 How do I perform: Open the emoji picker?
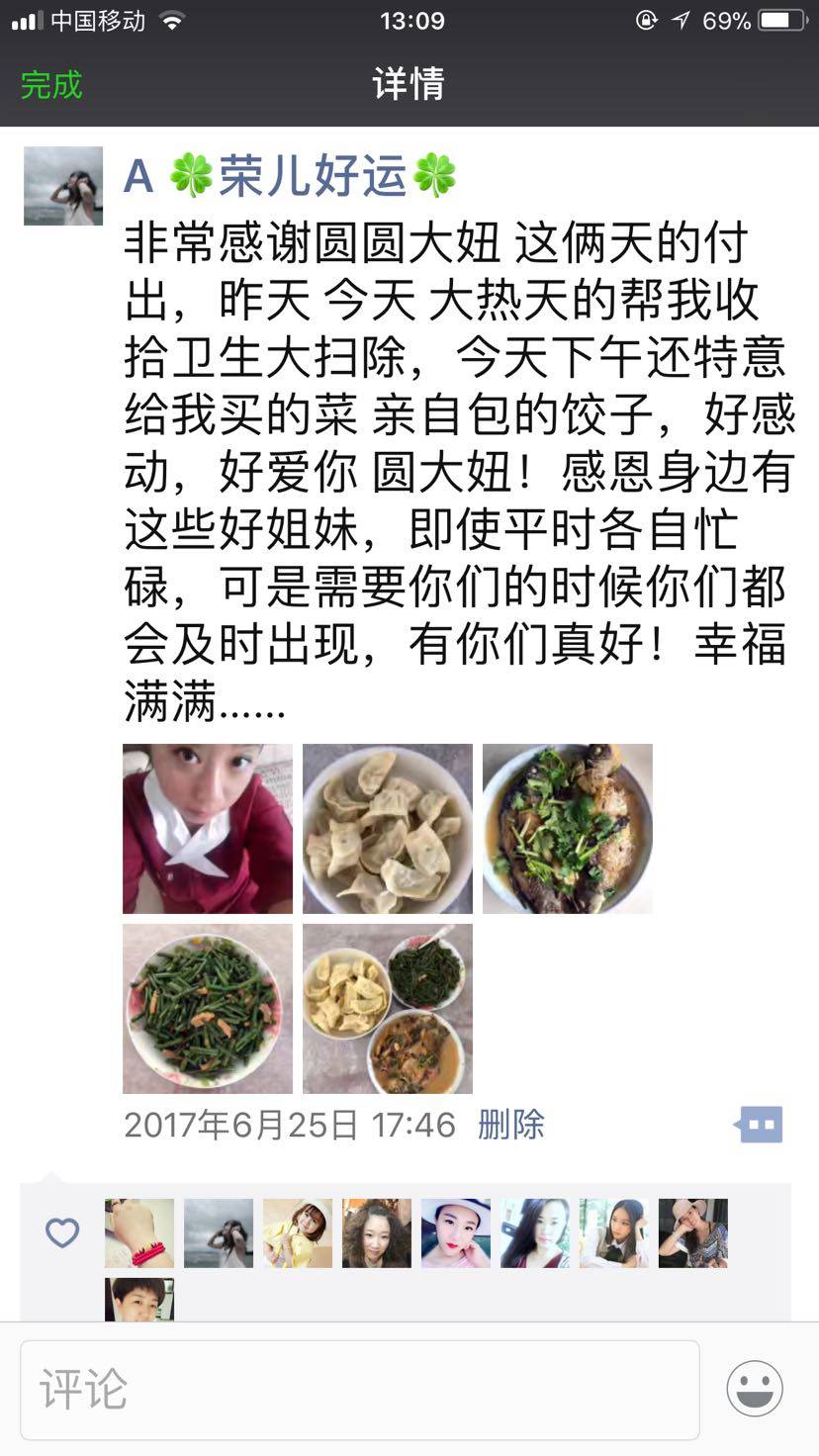pos(755,1389)
